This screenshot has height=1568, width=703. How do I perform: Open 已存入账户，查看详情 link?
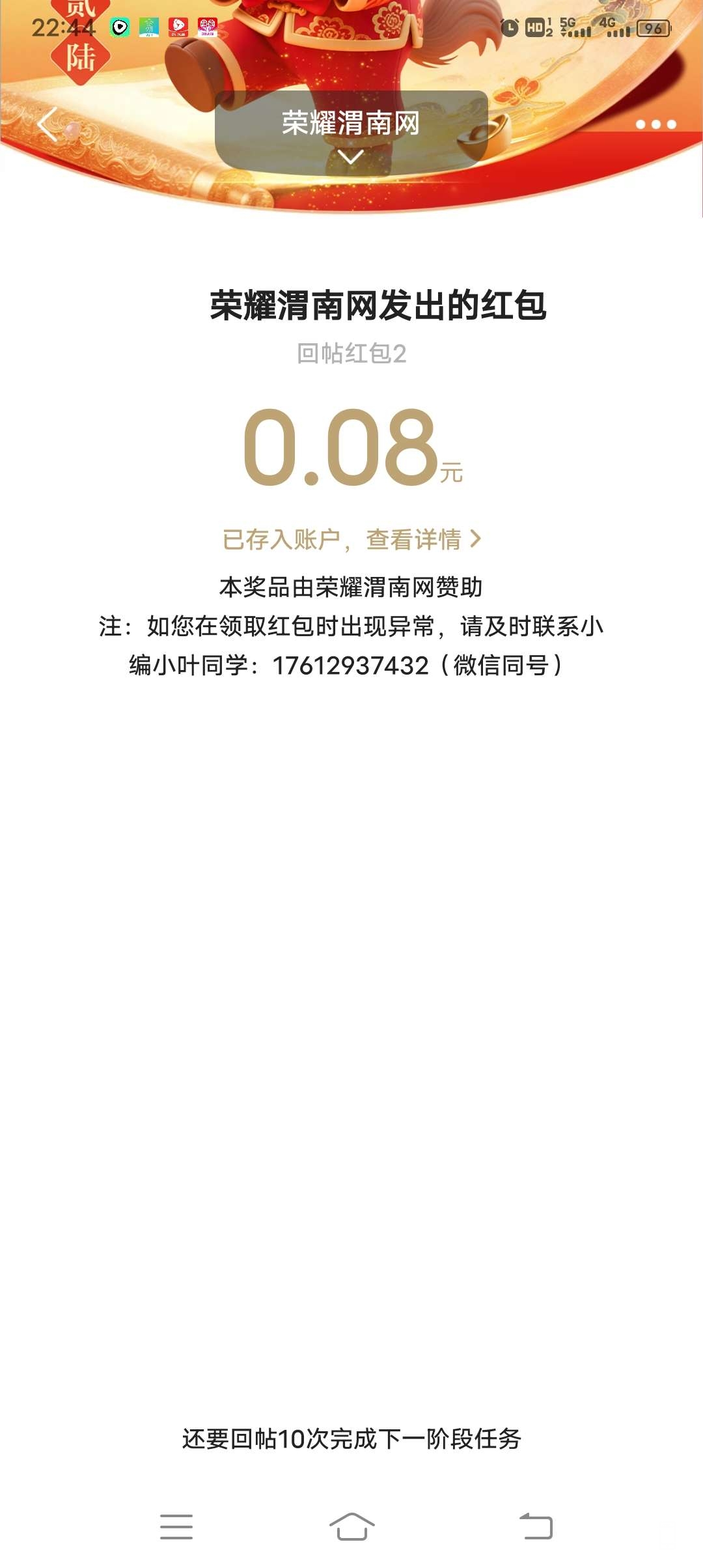[x=351, y=539]
